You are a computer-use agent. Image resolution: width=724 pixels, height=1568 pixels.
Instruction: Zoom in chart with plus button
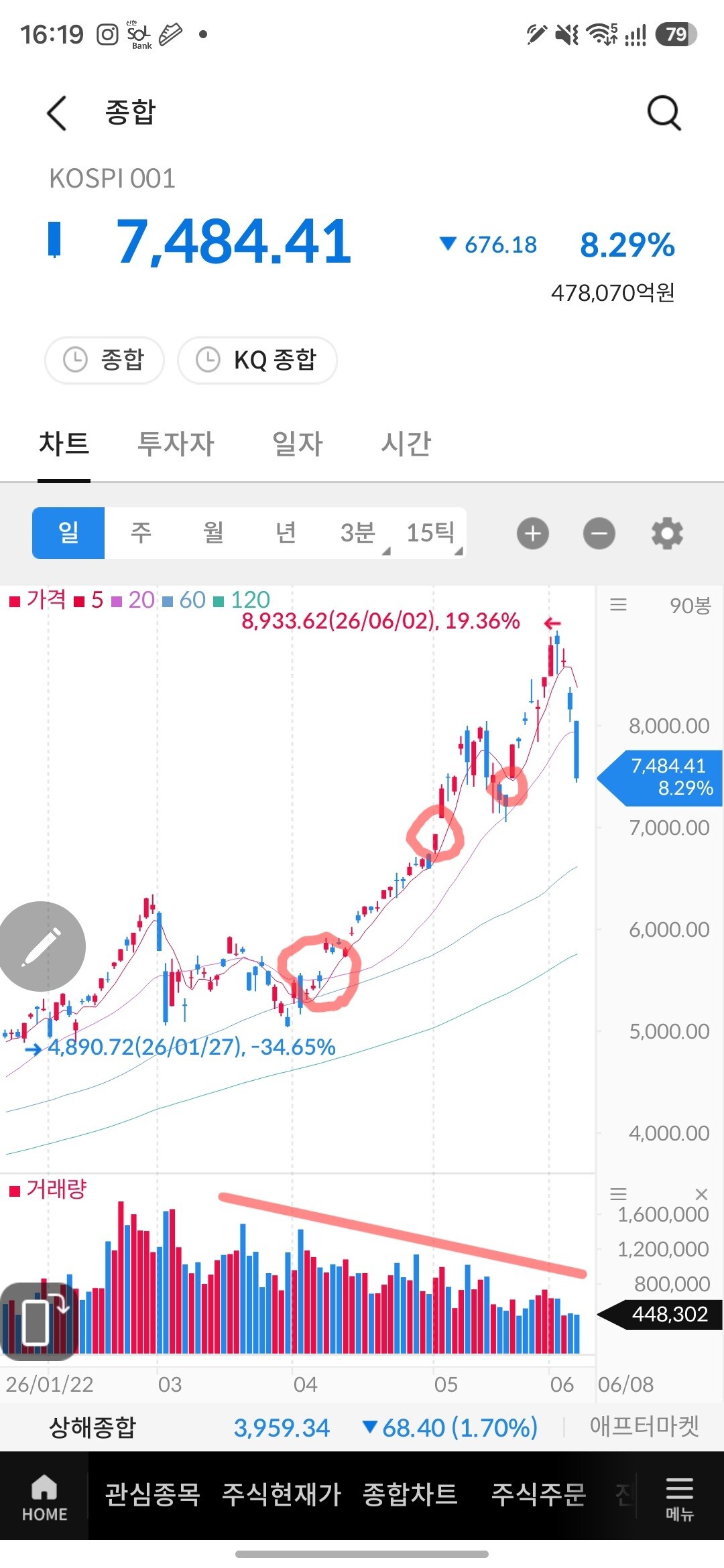point(533,533)
